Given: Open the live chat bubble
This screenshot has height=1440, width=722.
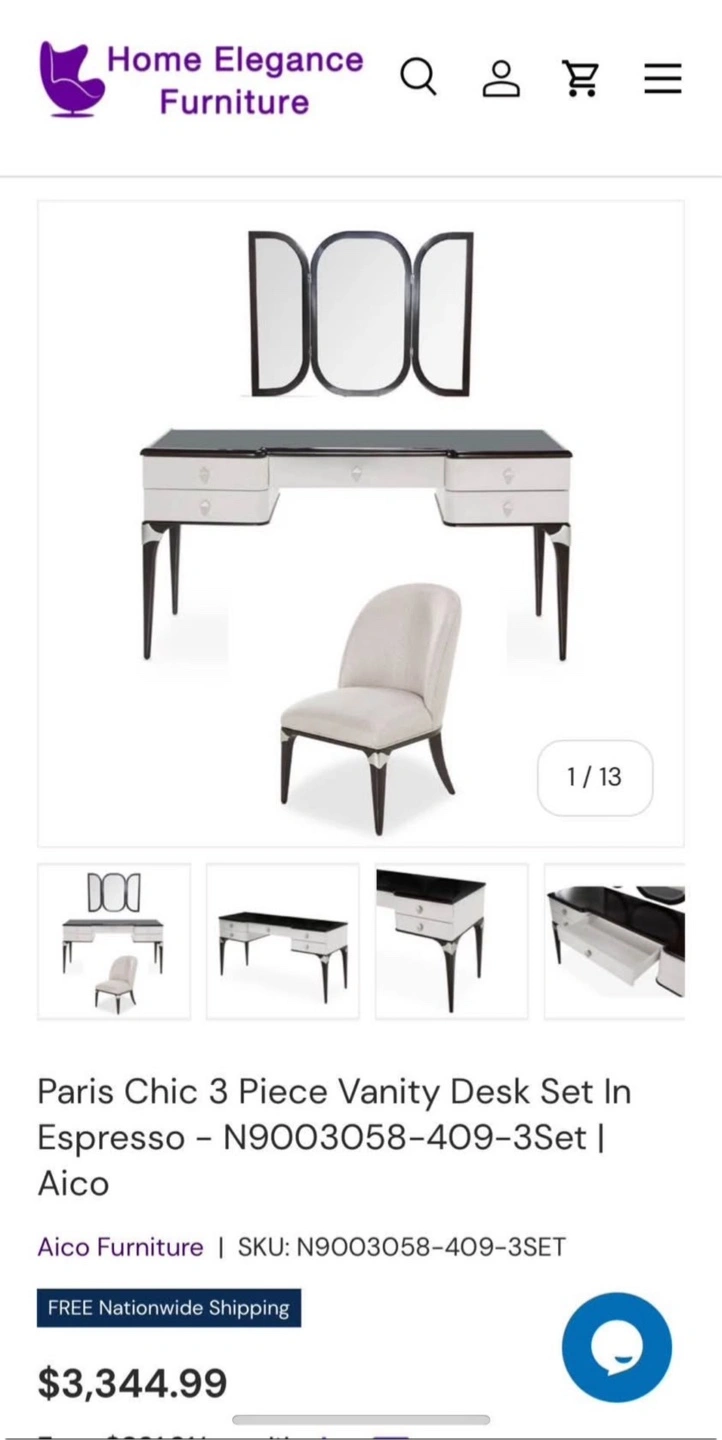Looking at the screenshot, I should point(616,1347).
